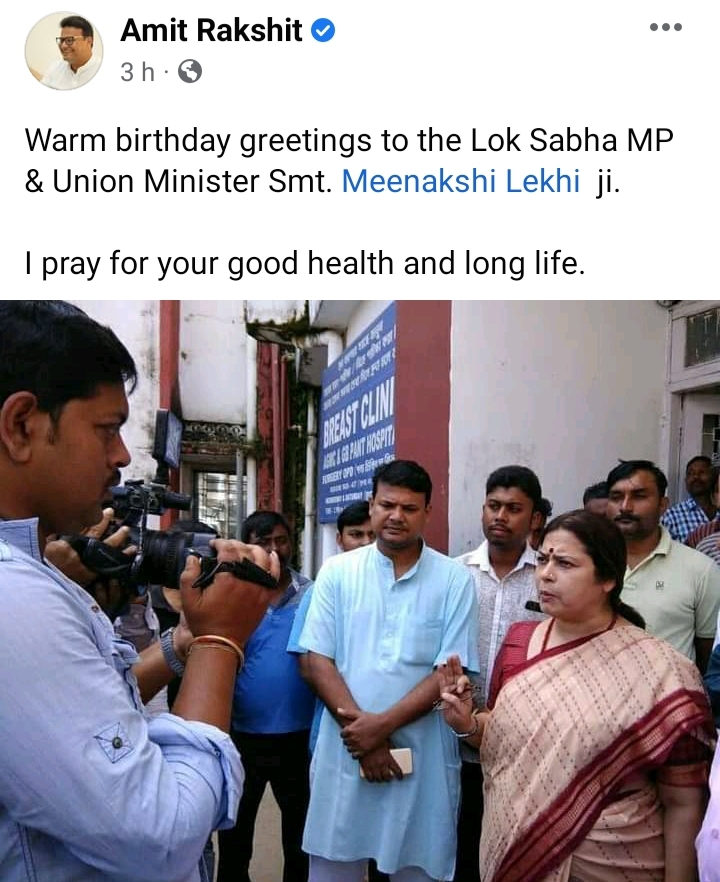Open the Amit Rakshit profile name
The image size is (720, 882).
[211, 31]
